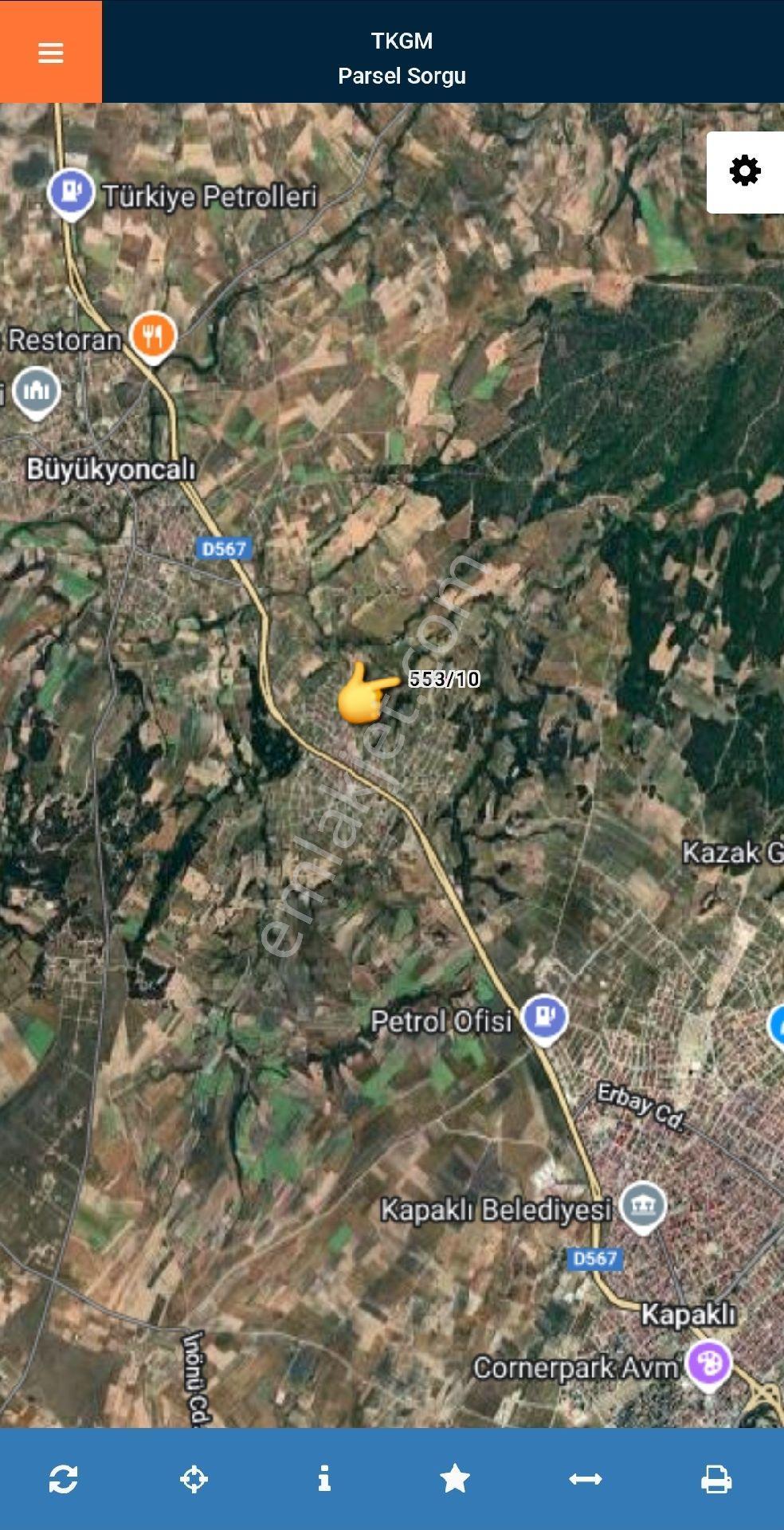Select the measure distance arrow tool
The width and height of the screenshot is (784, 1530).
click(586, 1479)
